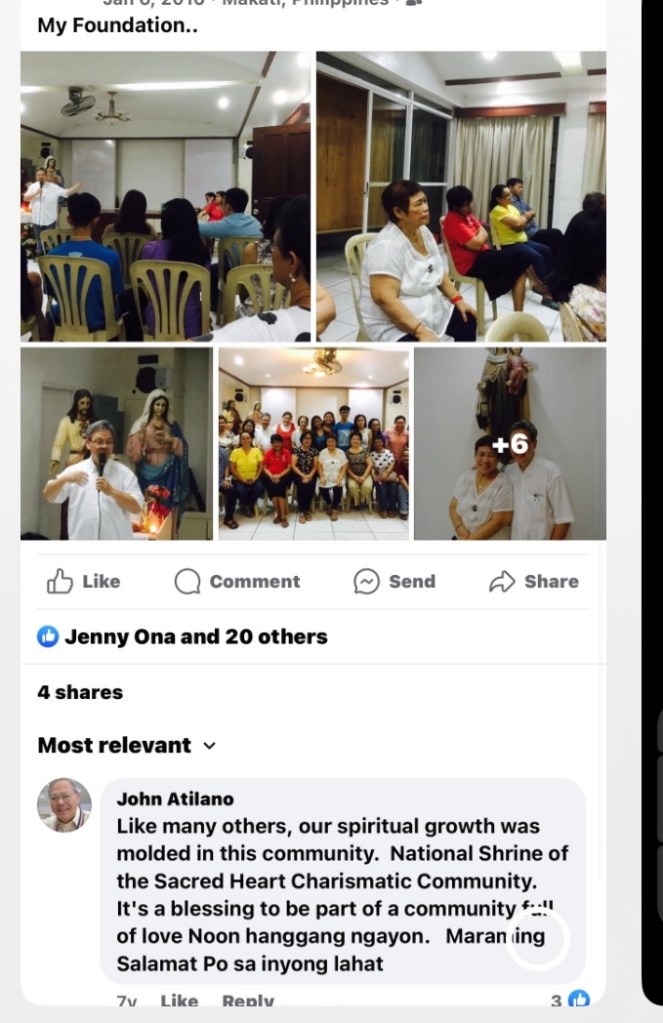Open the photo of man speaking into microphone
663x1023 pixels.
click(116, 444)
